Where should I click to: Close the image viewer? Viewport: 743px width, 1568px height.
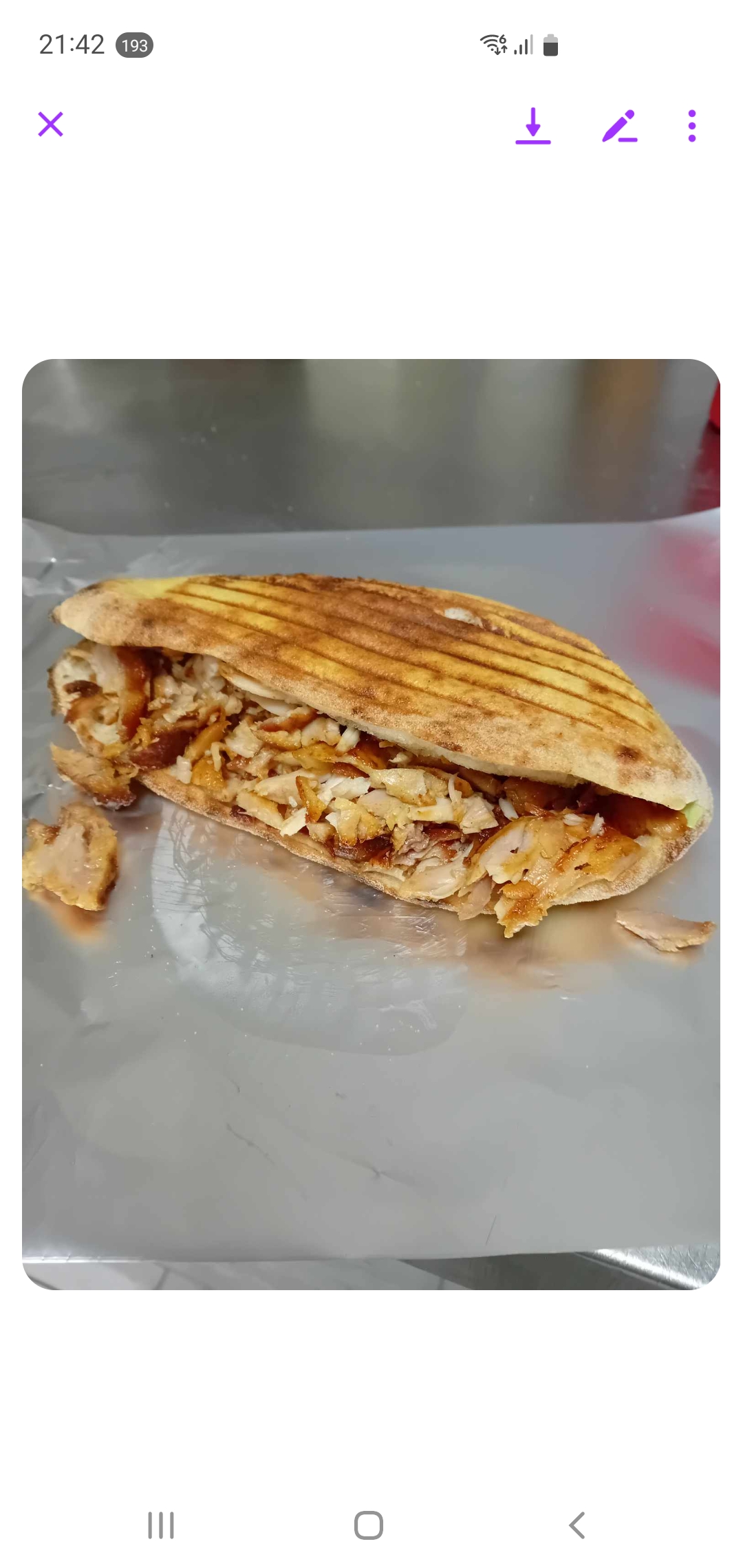click(x=50, y=124)
